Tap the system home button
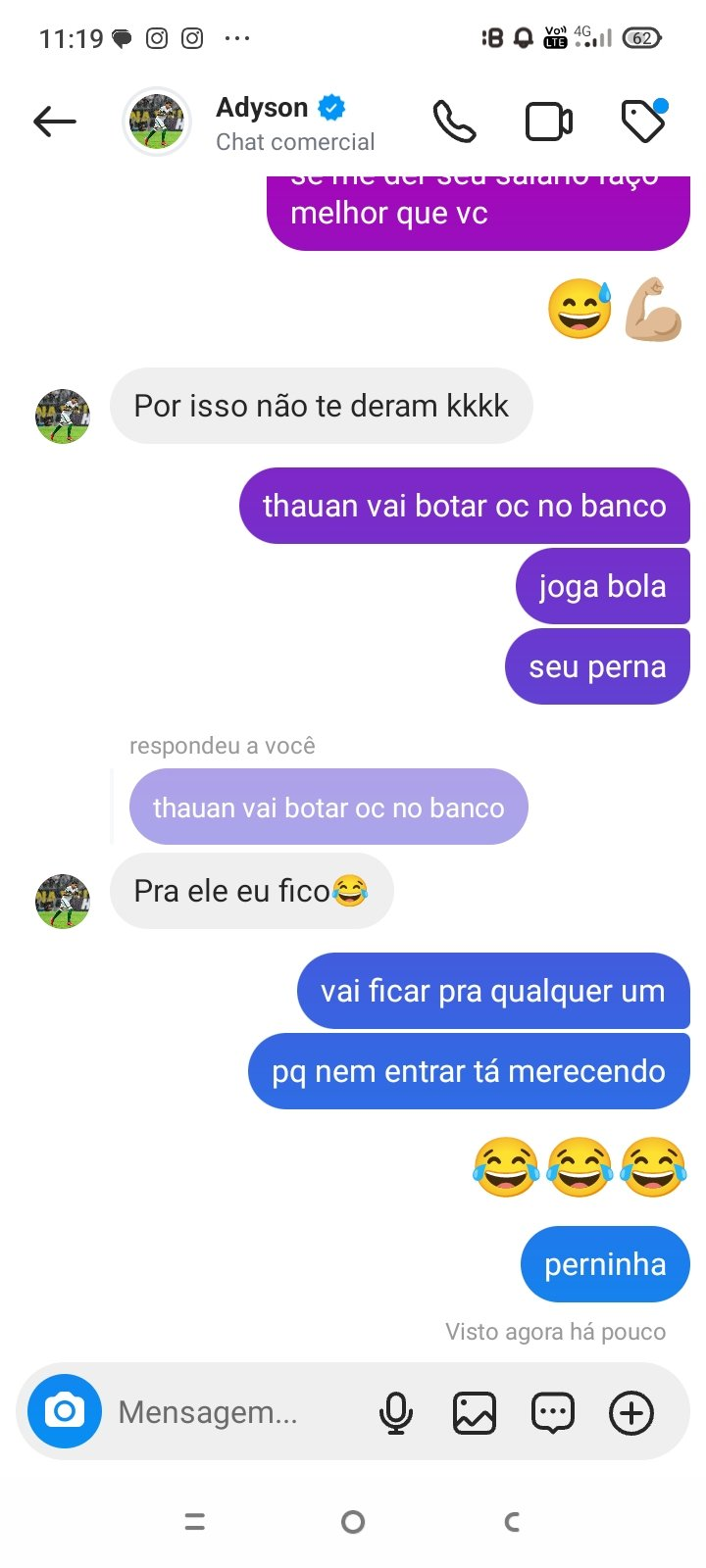Image resolution: width=706 pixels, height=1568 pixels. point(353,1522)
